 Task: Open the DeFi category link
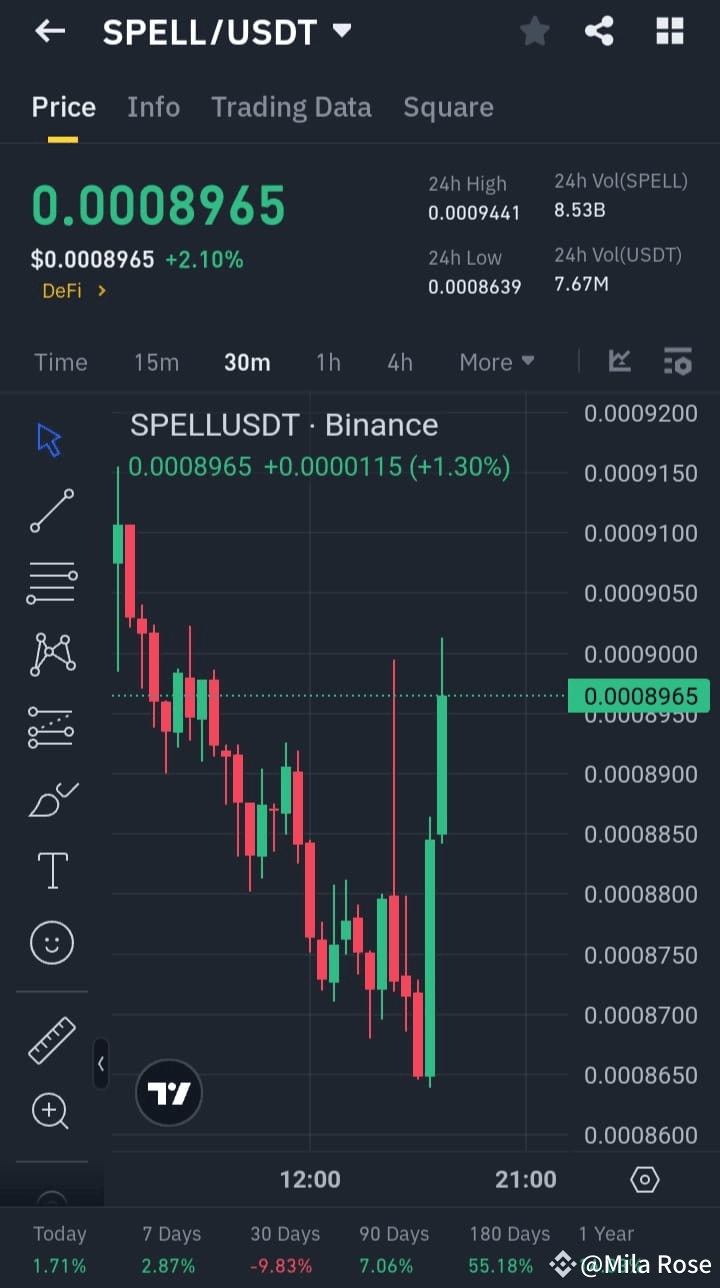click(x=72, y=291)
